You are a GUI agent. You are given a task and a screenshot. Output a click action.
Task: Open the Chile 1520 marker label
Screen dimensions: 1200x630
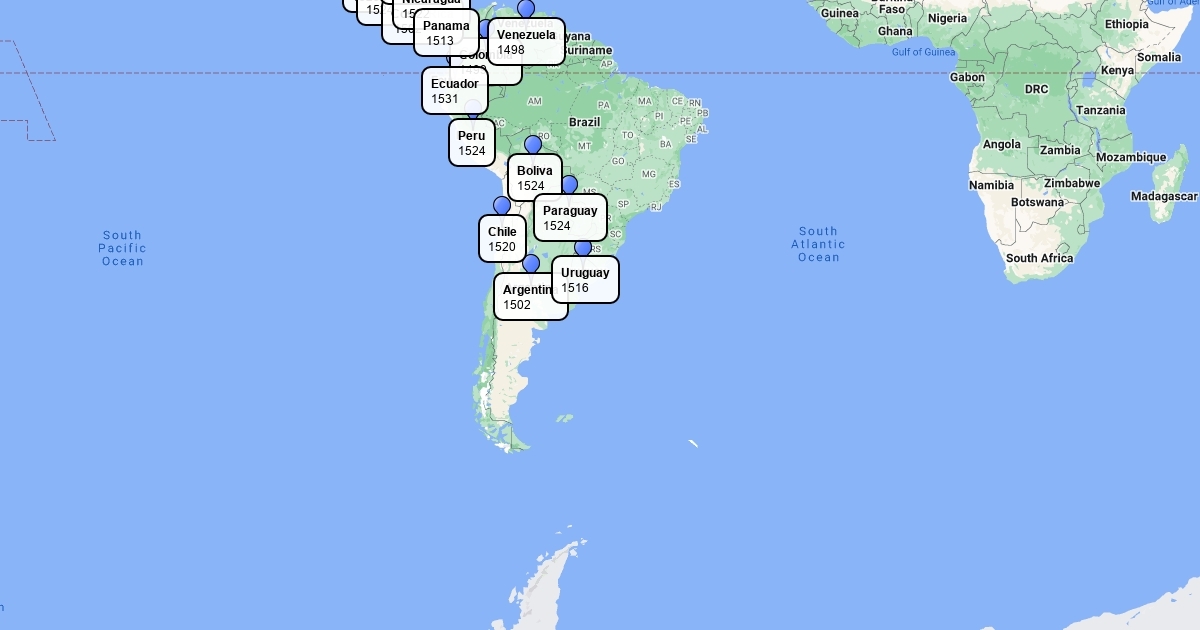[502, 239]
